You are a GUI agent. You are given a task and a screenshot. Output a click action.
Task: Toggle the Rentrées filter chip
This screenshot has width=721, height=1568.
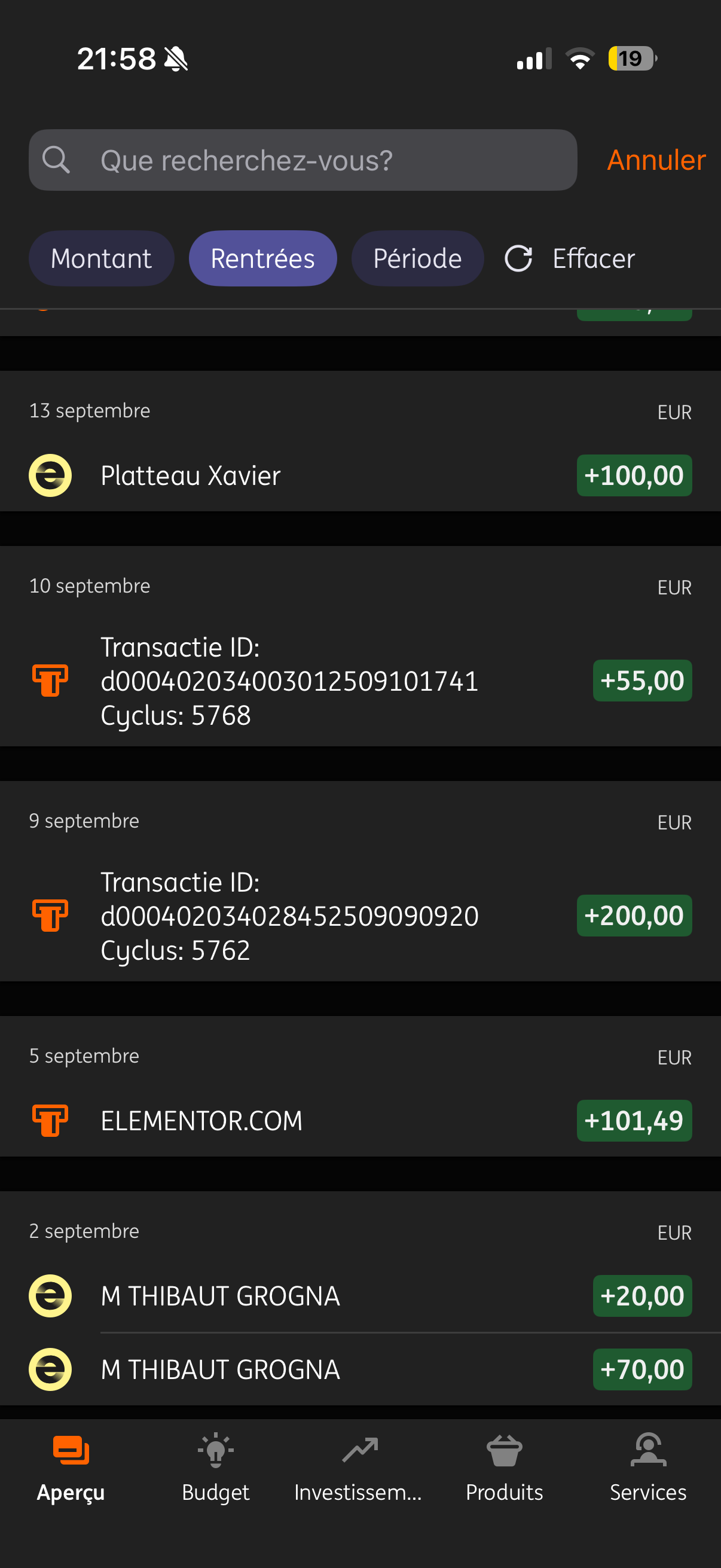click(262, 258)
